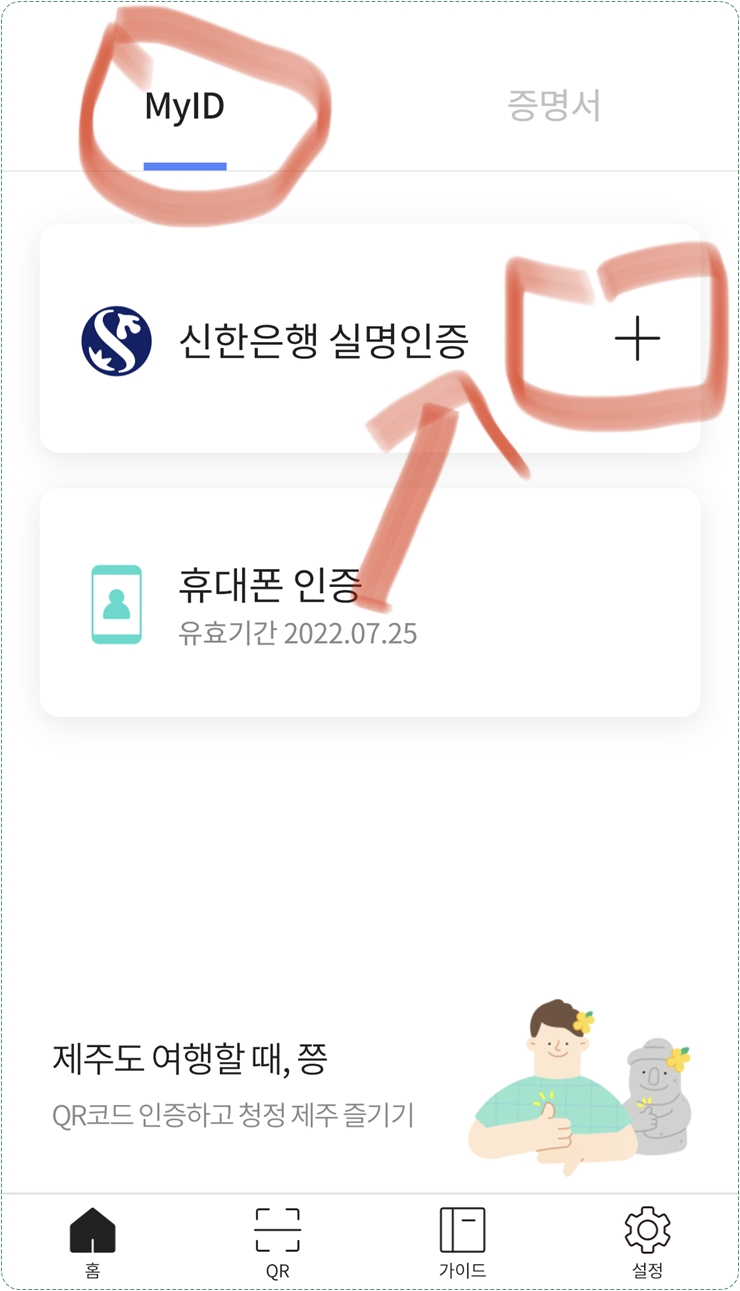The image size is (740, 1291).
Task: Open the QR tab
Action: [x=277, y=1242]
